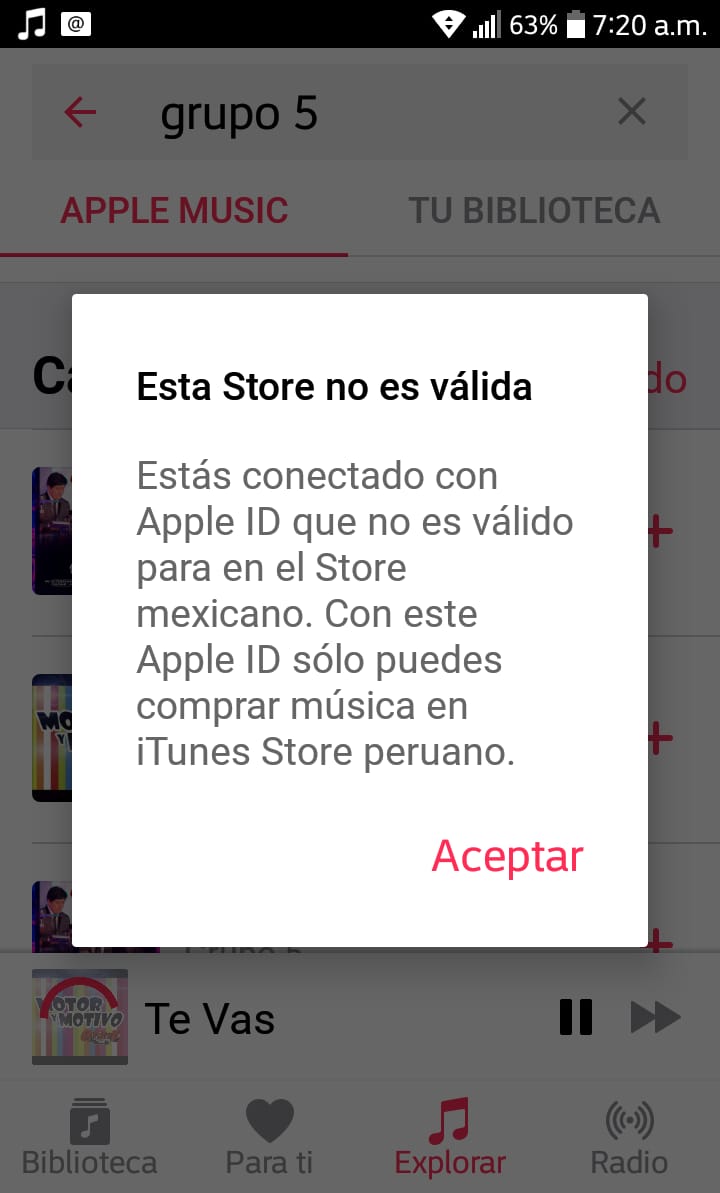Open the Biblioteca tab
Screen dimensions: 720x1193
point(90,1138)
